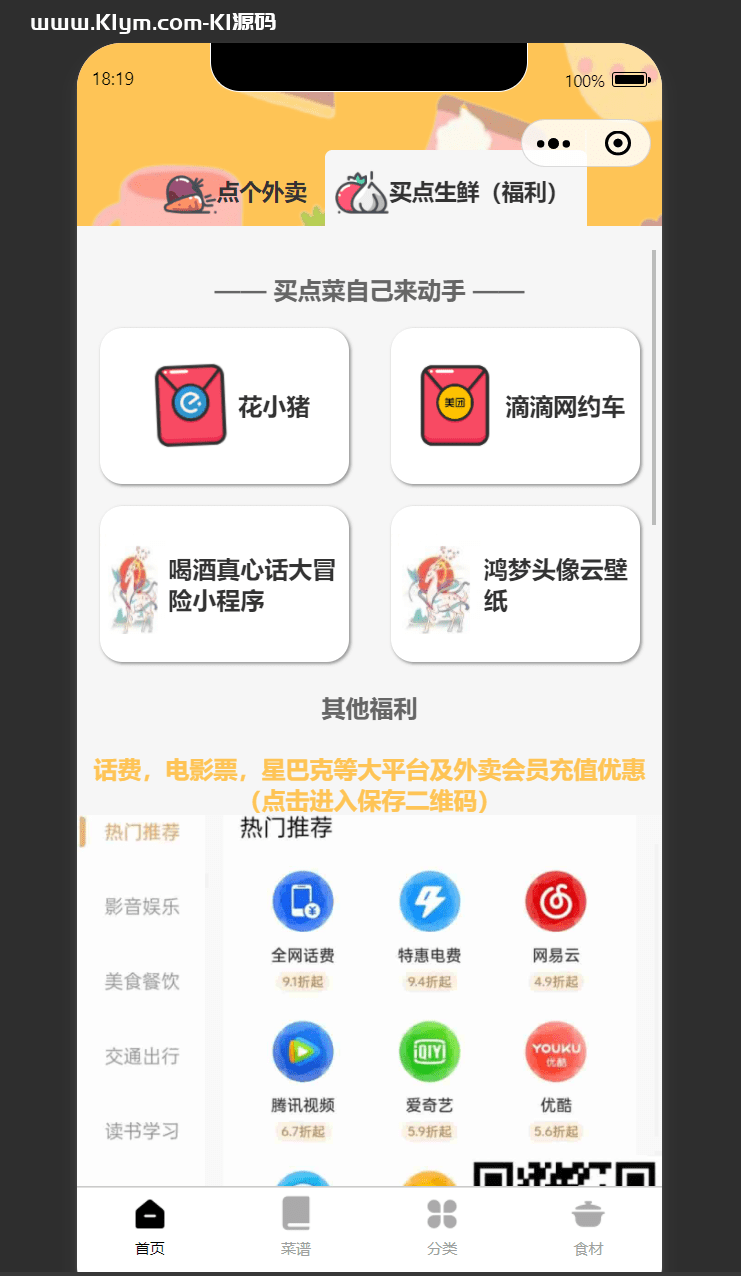Select the 买点生鲜（福利） tab
Screen dimensions: 741x1276
(x=456, y=192)
